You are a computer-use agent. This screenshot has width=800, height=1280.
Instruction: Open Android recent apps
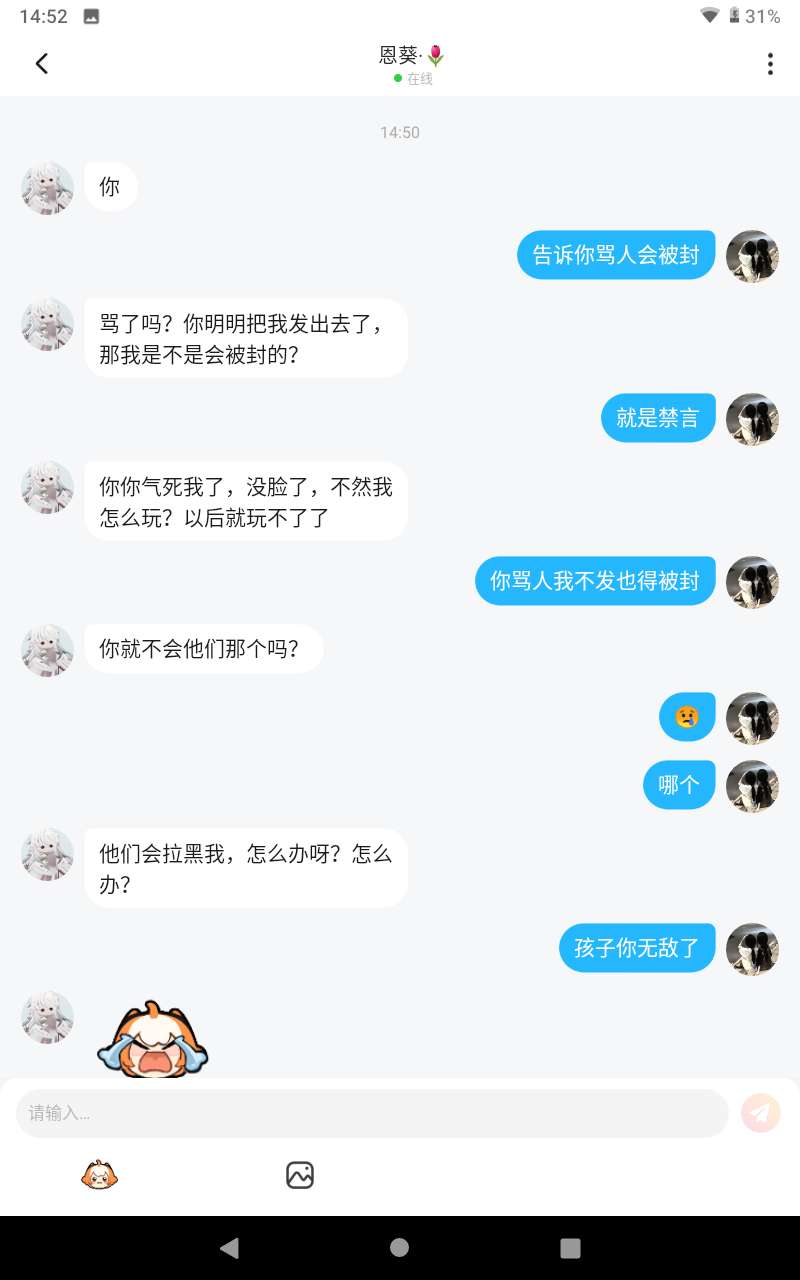570,1247
